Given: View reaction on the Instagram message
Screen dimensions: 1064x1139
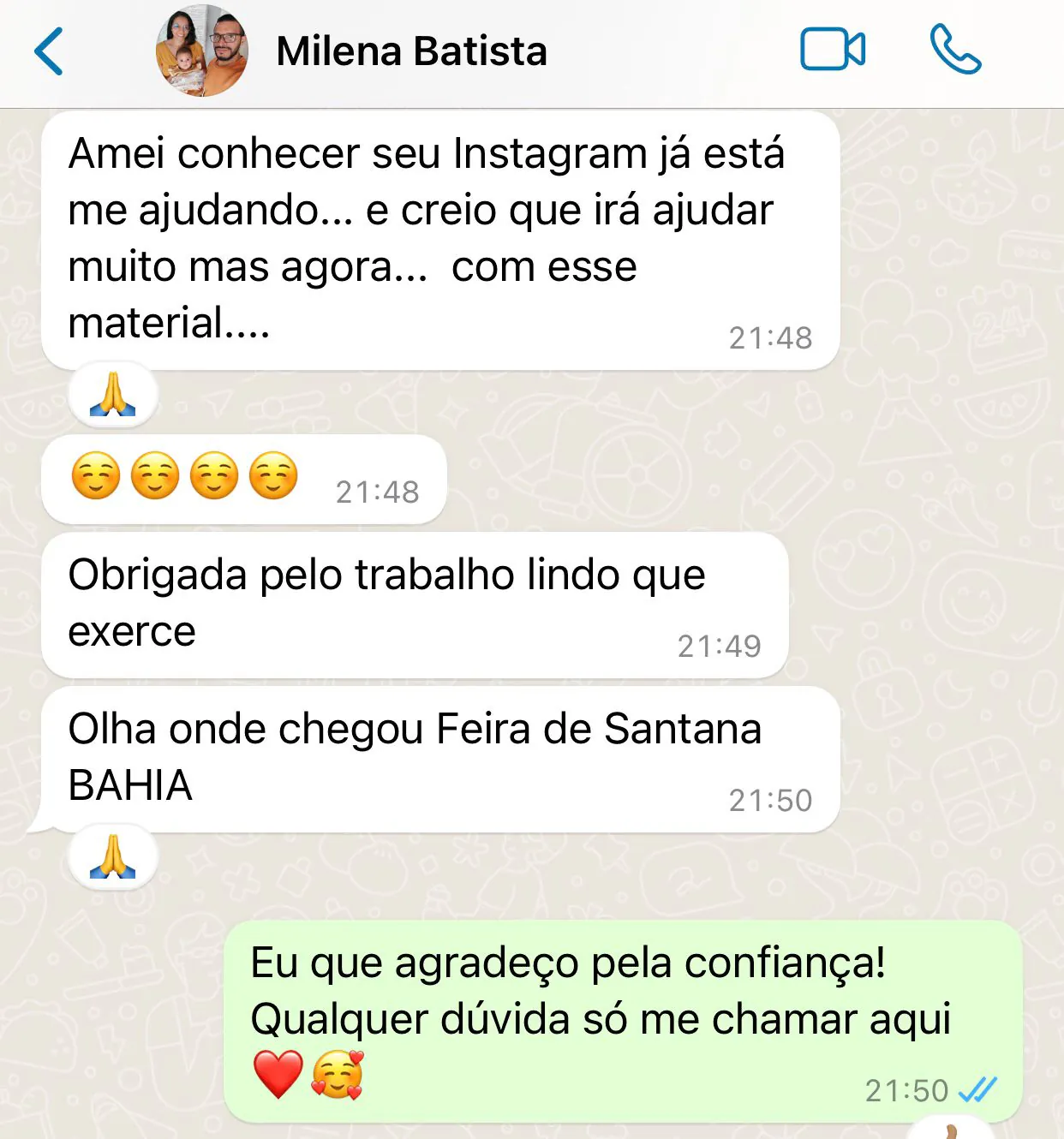Looking at the screenshot, I should 113,396.
